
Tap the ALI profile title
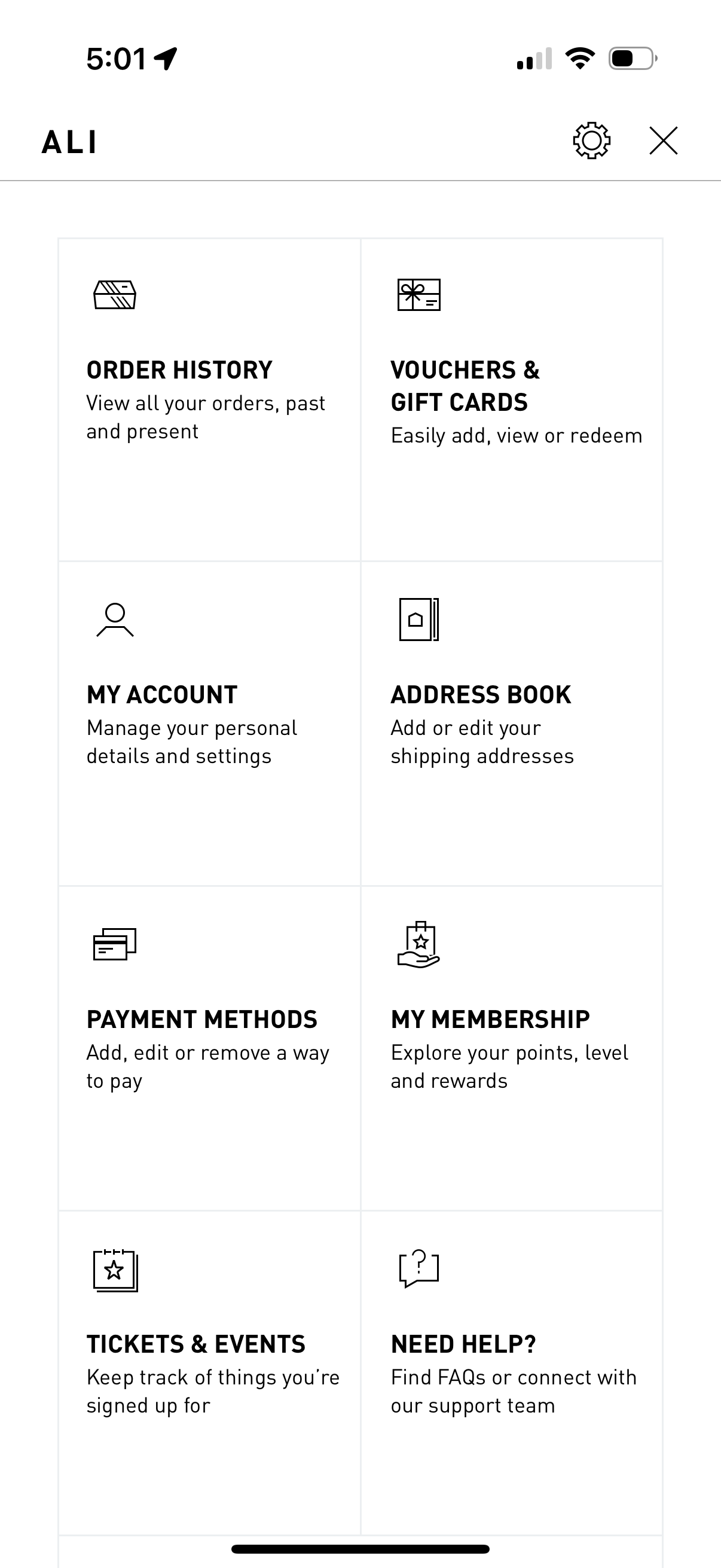[68, 141]
